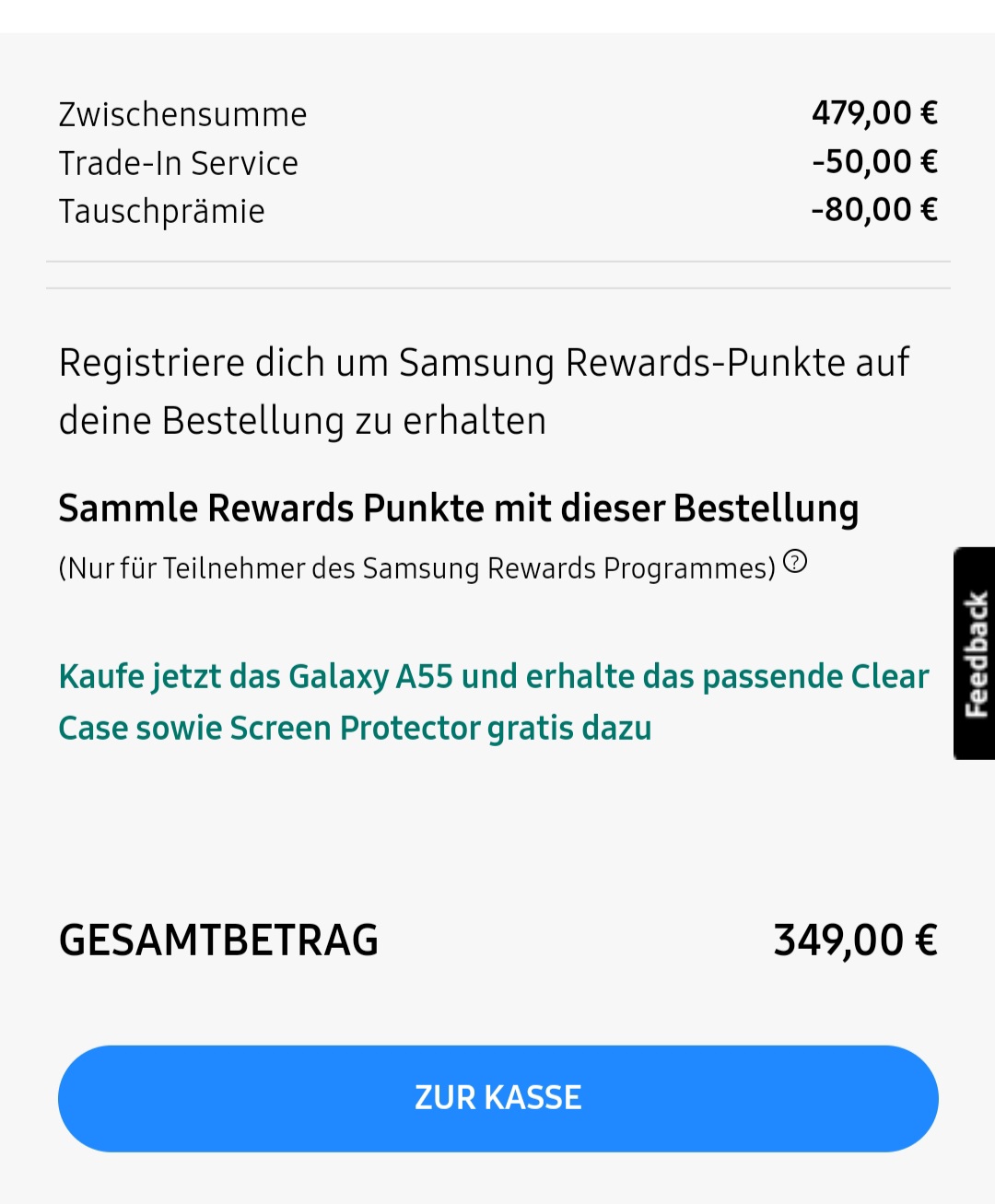995x1204 pixels.
Task: Select the Trade-In Service line item
Action: click(x=178, y=162)
